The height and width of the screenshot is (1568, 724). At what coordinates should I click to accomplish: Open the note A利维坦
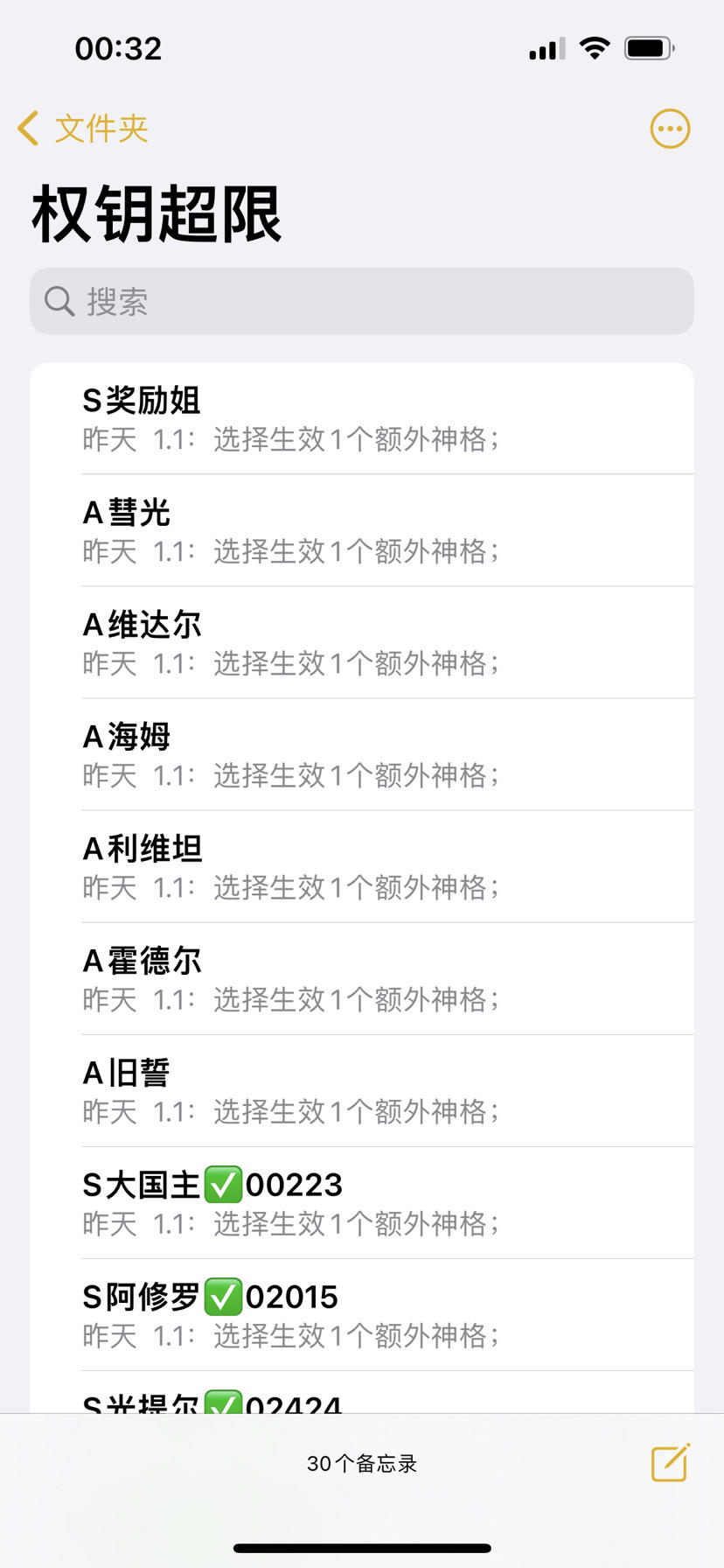coord(362,866)
